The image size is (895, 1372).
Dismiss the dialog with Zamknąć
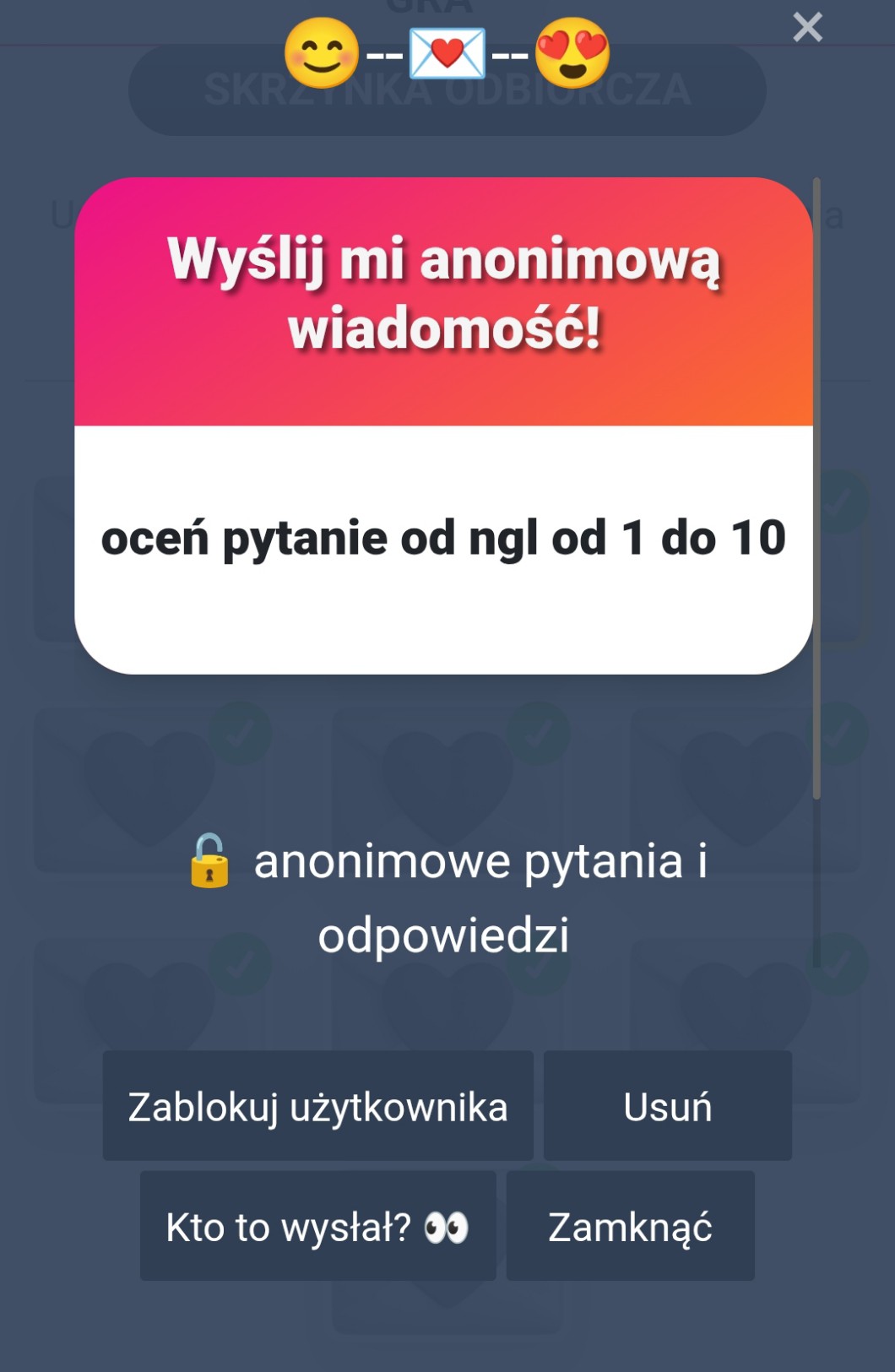pyautogui.click(x=630, y=1226)
